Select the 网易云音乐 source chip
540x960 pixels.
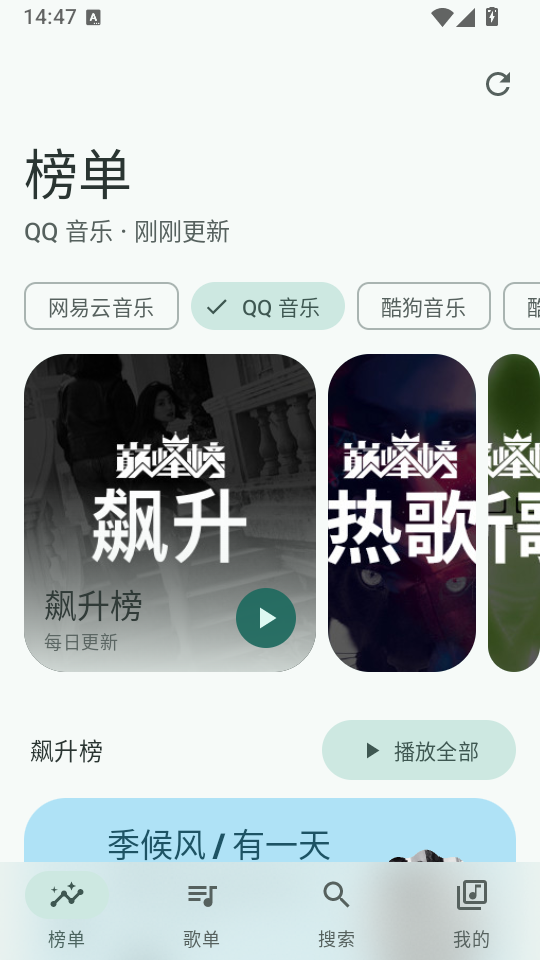102,306
